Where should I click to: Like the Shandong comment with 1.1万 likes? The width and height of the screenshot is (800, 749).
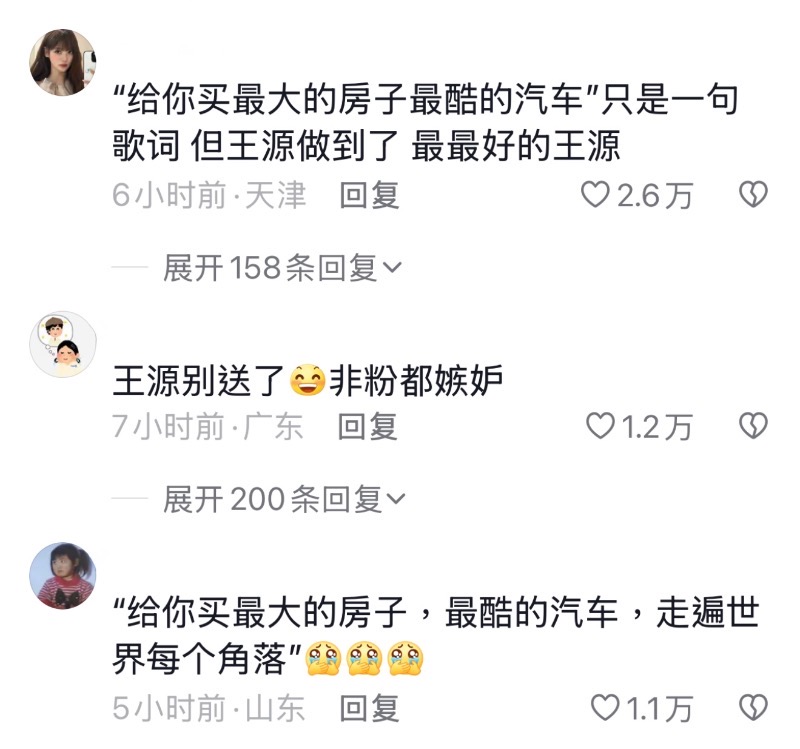point(604,709)
